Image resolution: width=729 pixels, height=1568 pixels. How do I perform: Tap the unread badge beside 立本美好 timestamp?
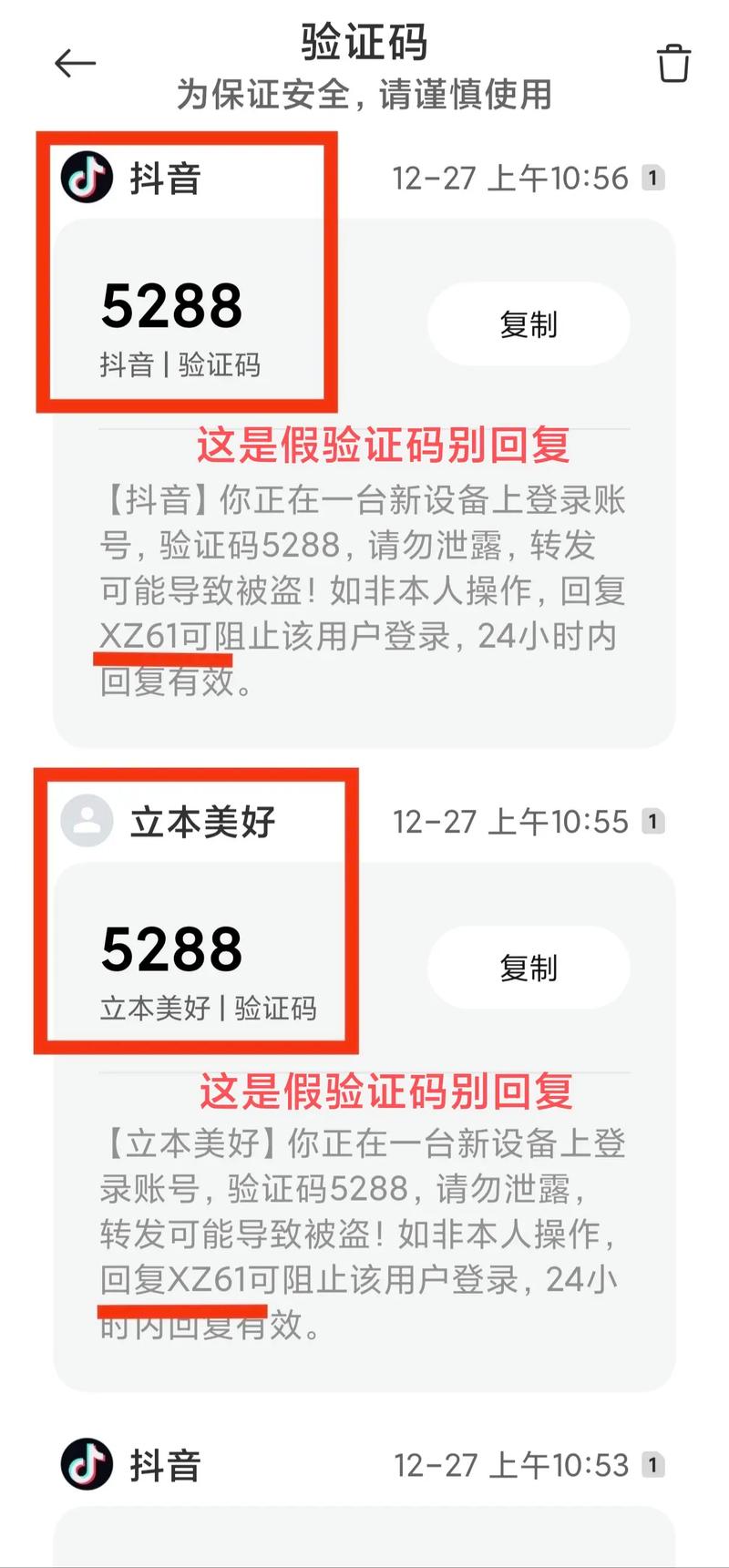(654, 821)
